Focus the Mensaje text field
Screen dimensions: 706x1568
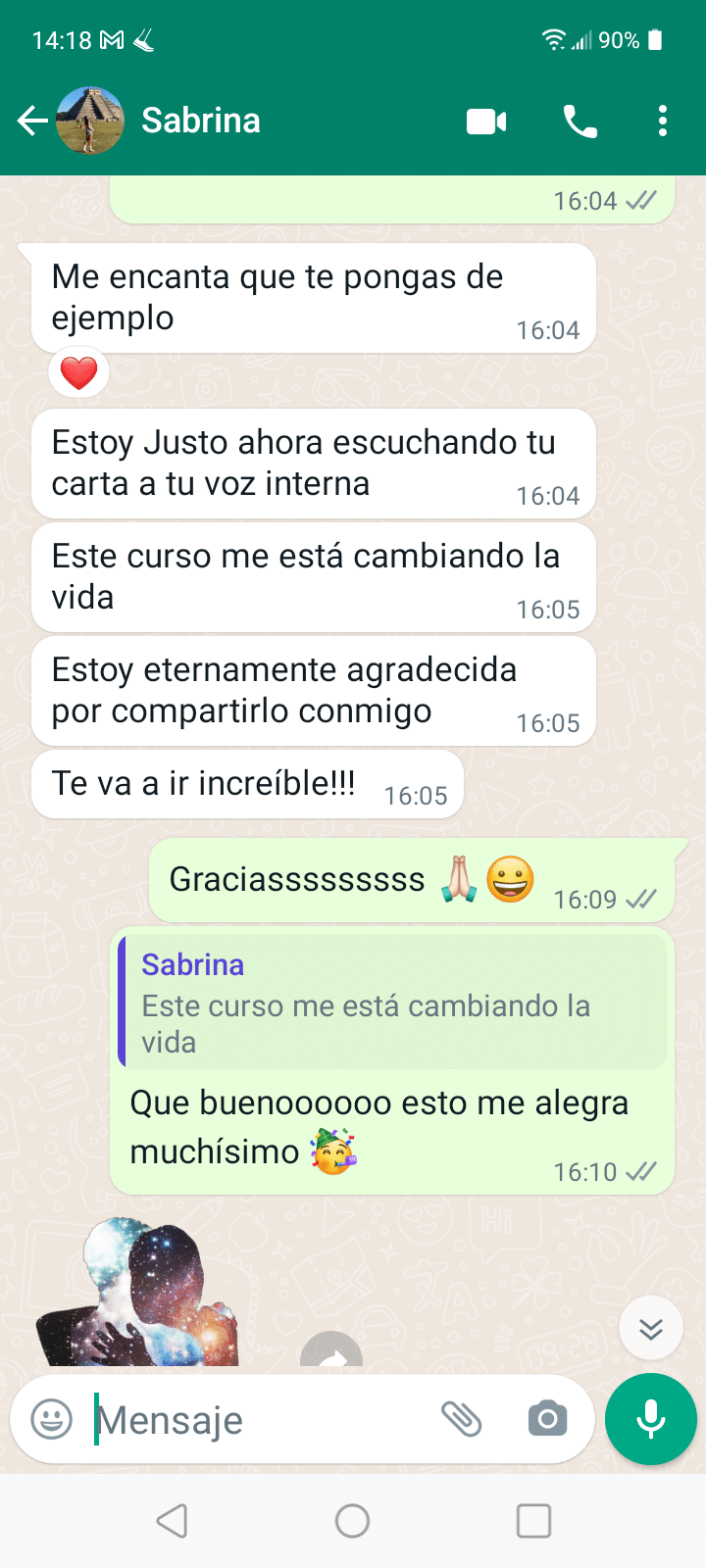[x=255, y=1419]
